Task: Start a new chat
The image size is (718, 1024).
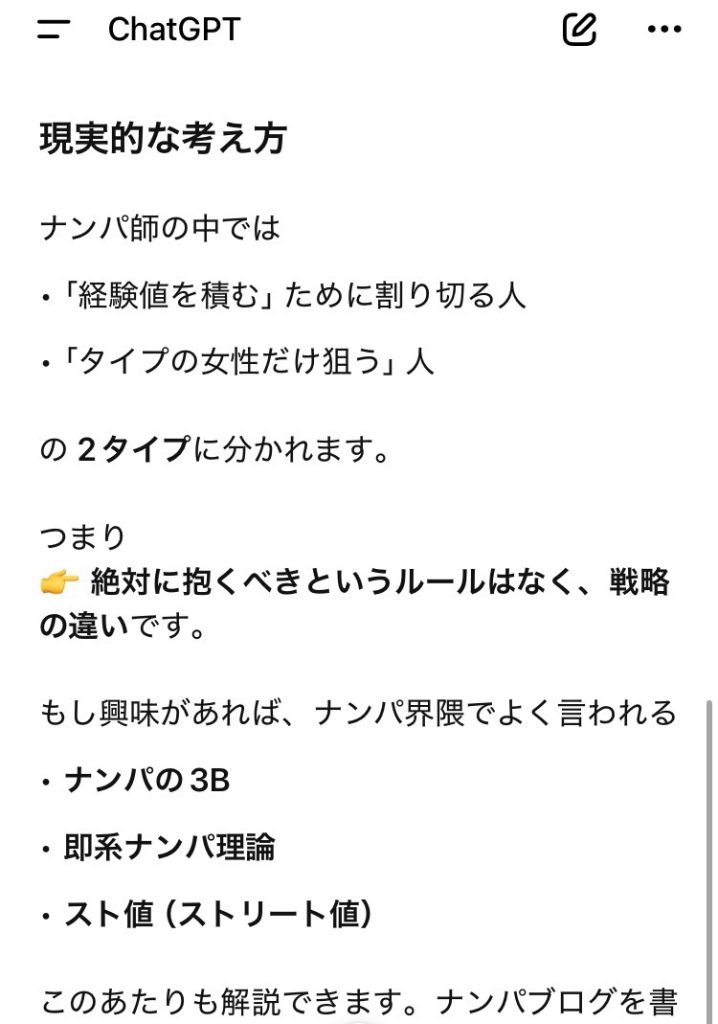Action: coord(579,29)
